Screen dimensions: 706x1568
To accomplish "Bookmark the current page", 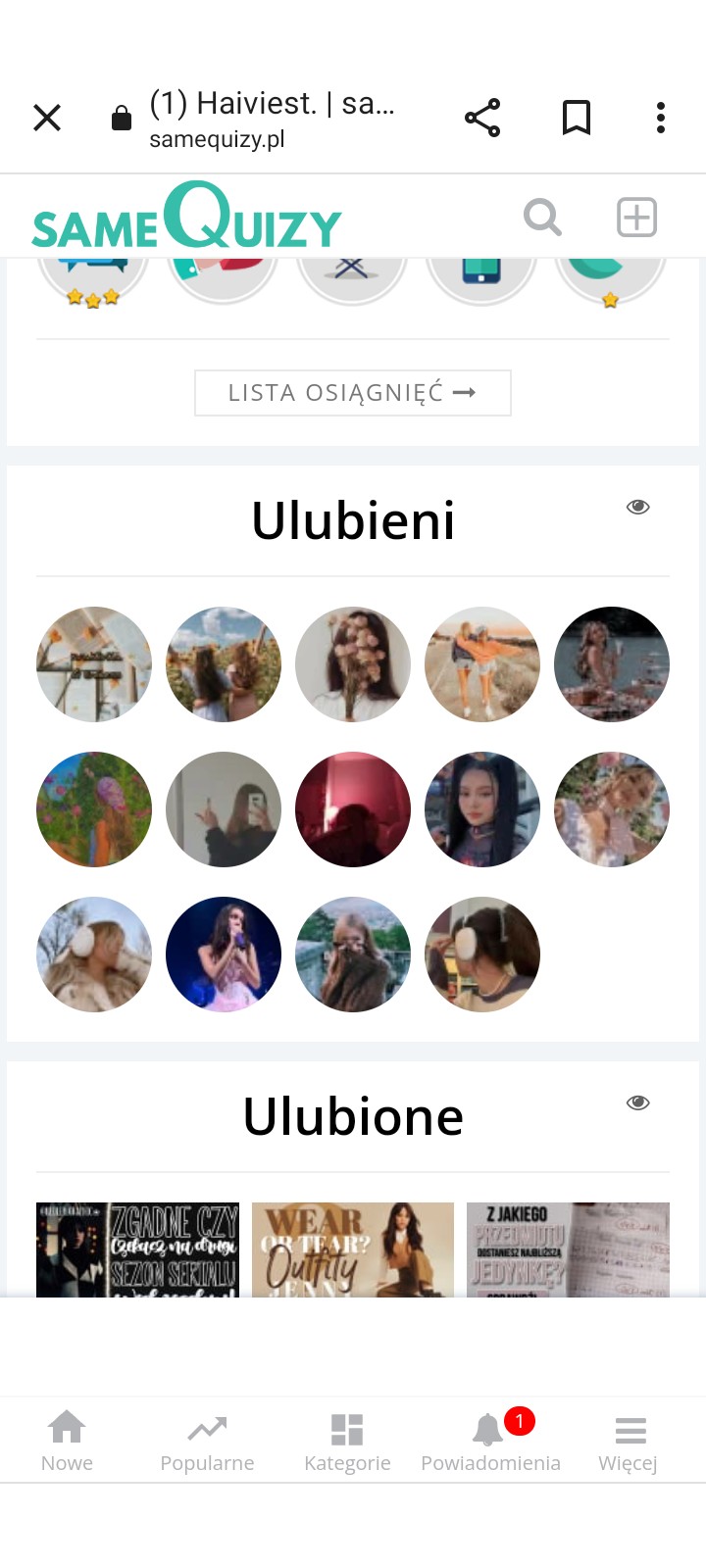I will 577,118.
